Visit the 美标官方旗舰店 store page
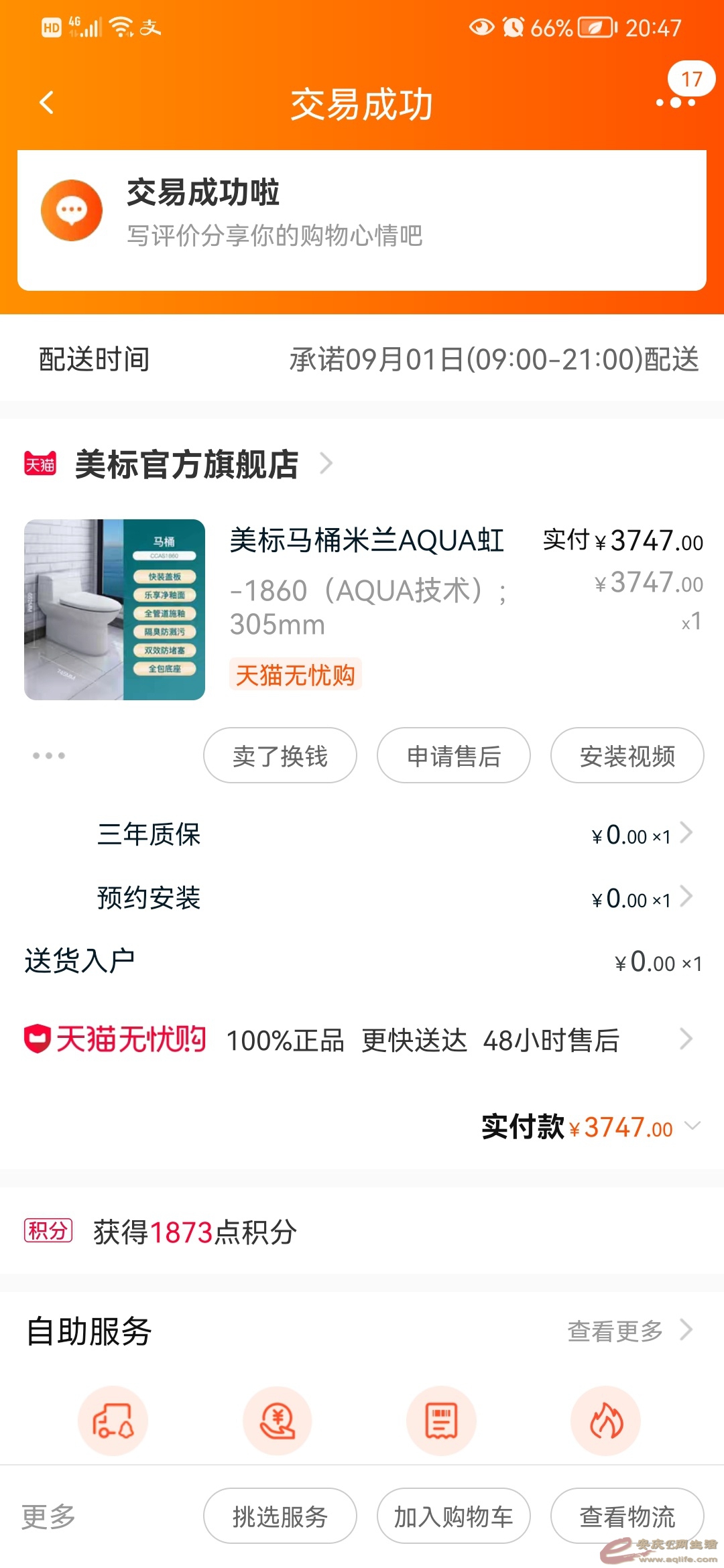This screenshot has height=1568, width=724. (186, 464)
